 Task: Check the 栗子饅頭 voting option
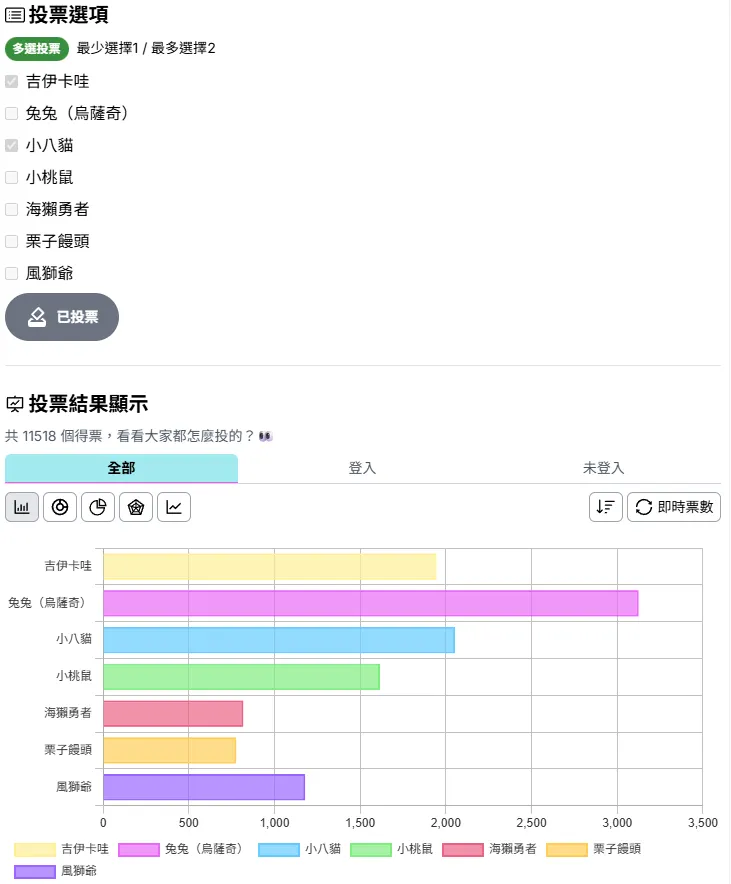pos(11,241)
